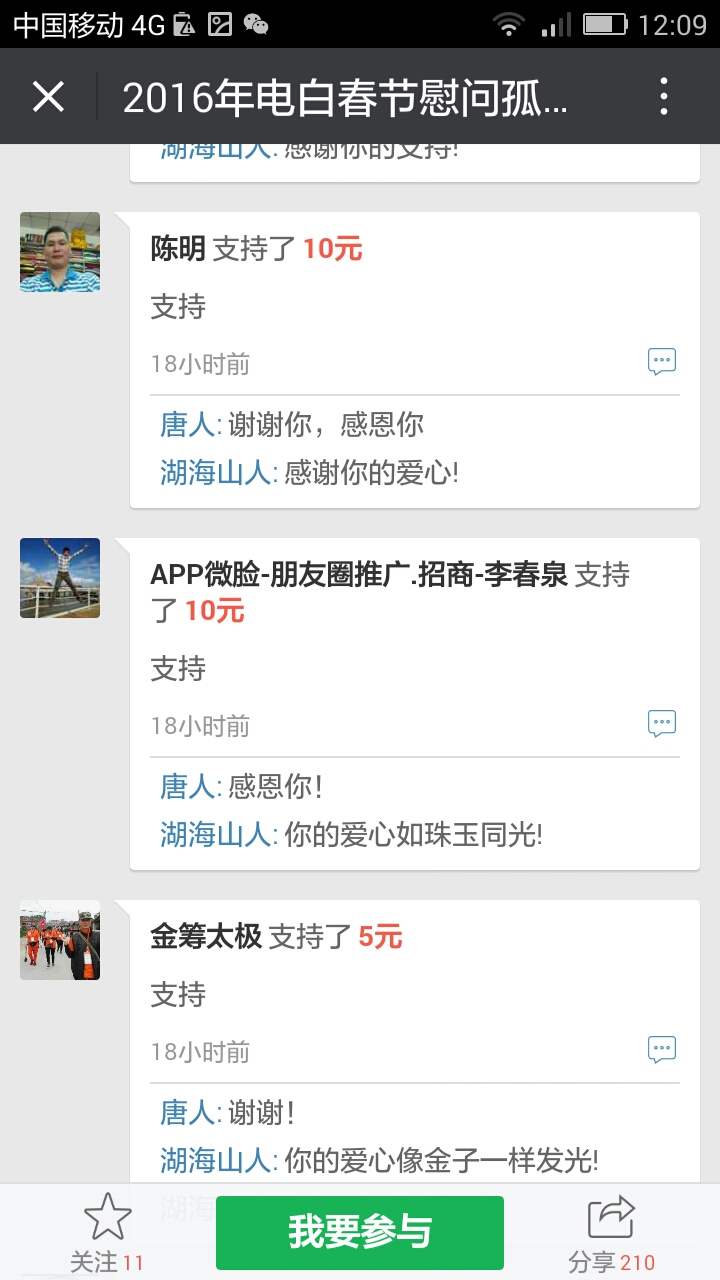Image resolution: width=720 pixels, height=1280 pixels.
Task: View 湖海山人's profile from 感谢你的爱心 reply
Action: point(214,473)
